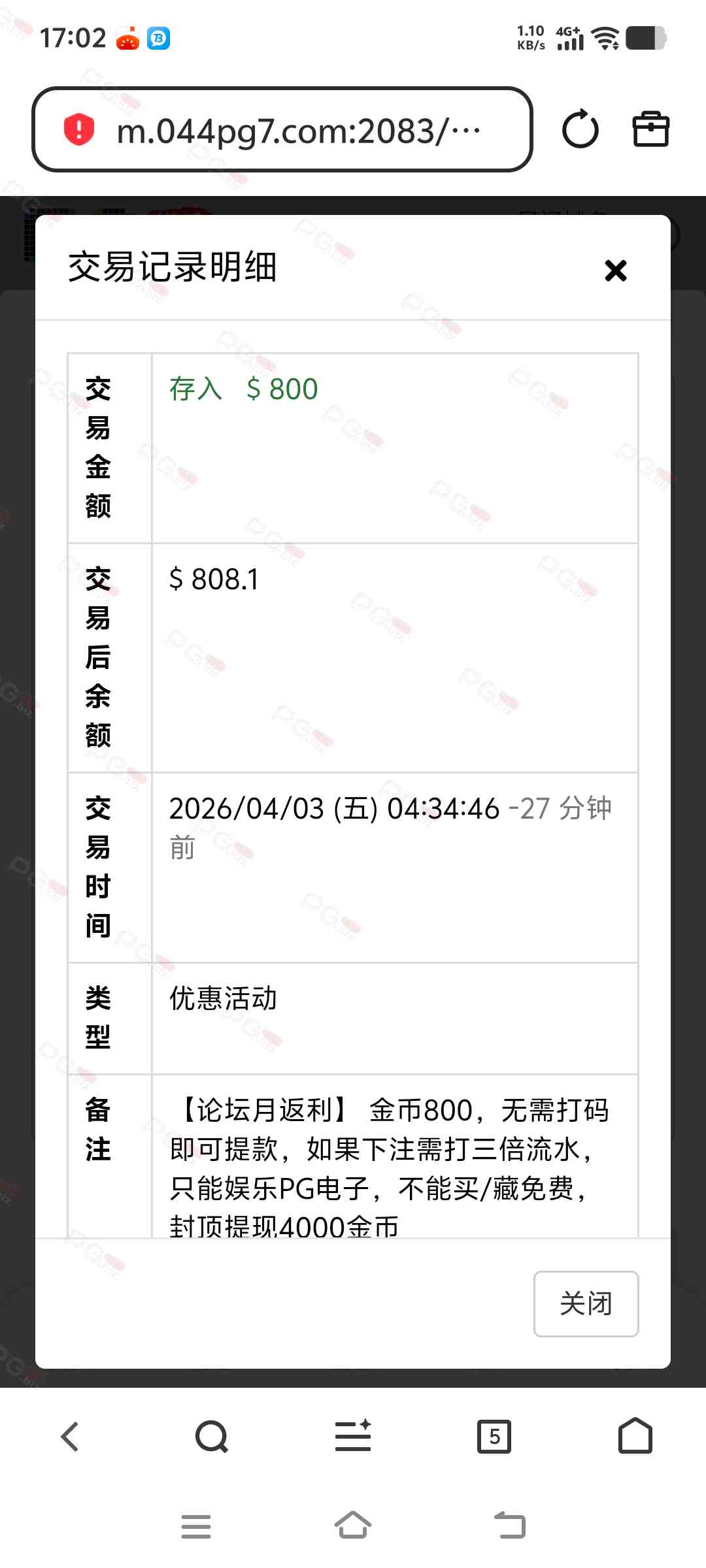The image size is (706, 1568).
Task: Open the browser search
Action: (211, 1437)
